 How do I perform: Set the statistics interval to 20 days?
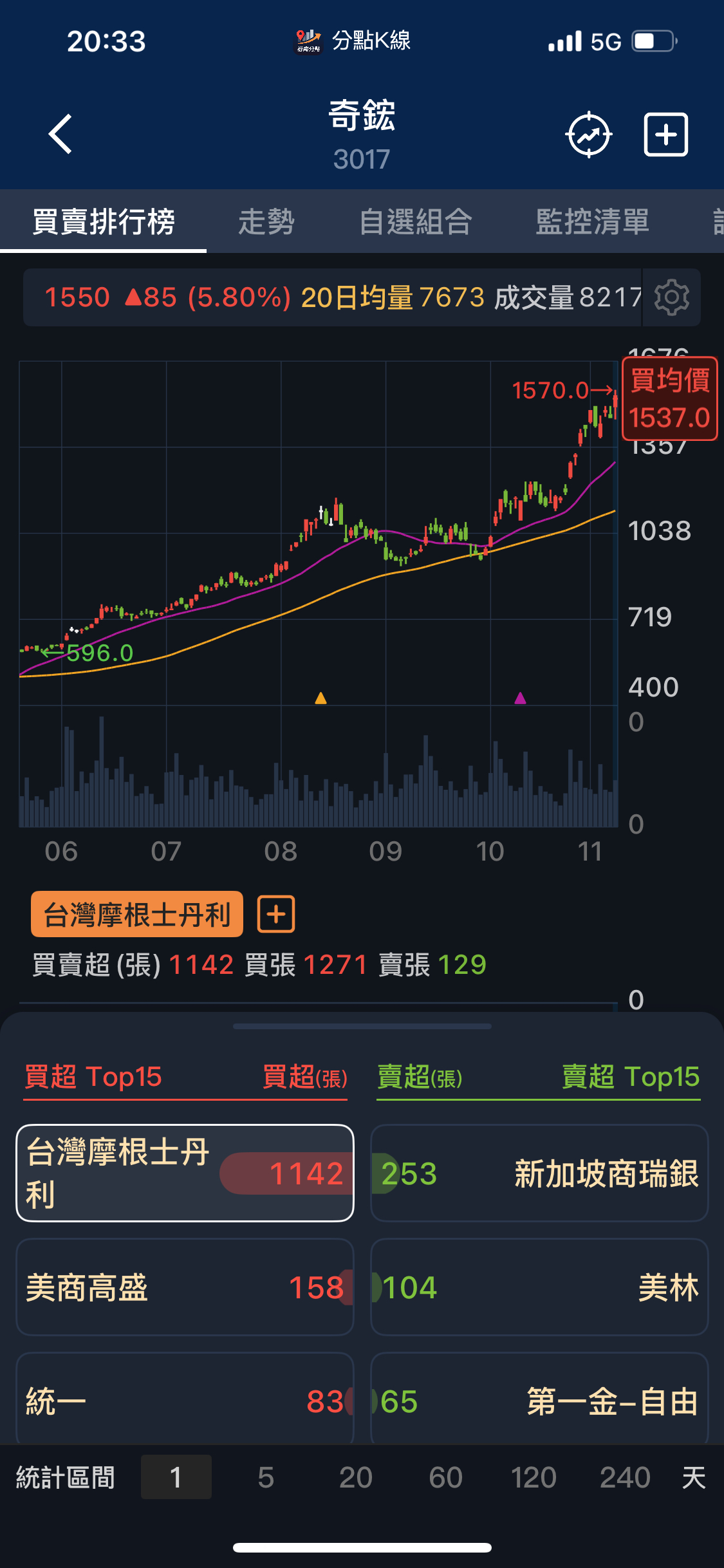click(x=355, y=1477)
